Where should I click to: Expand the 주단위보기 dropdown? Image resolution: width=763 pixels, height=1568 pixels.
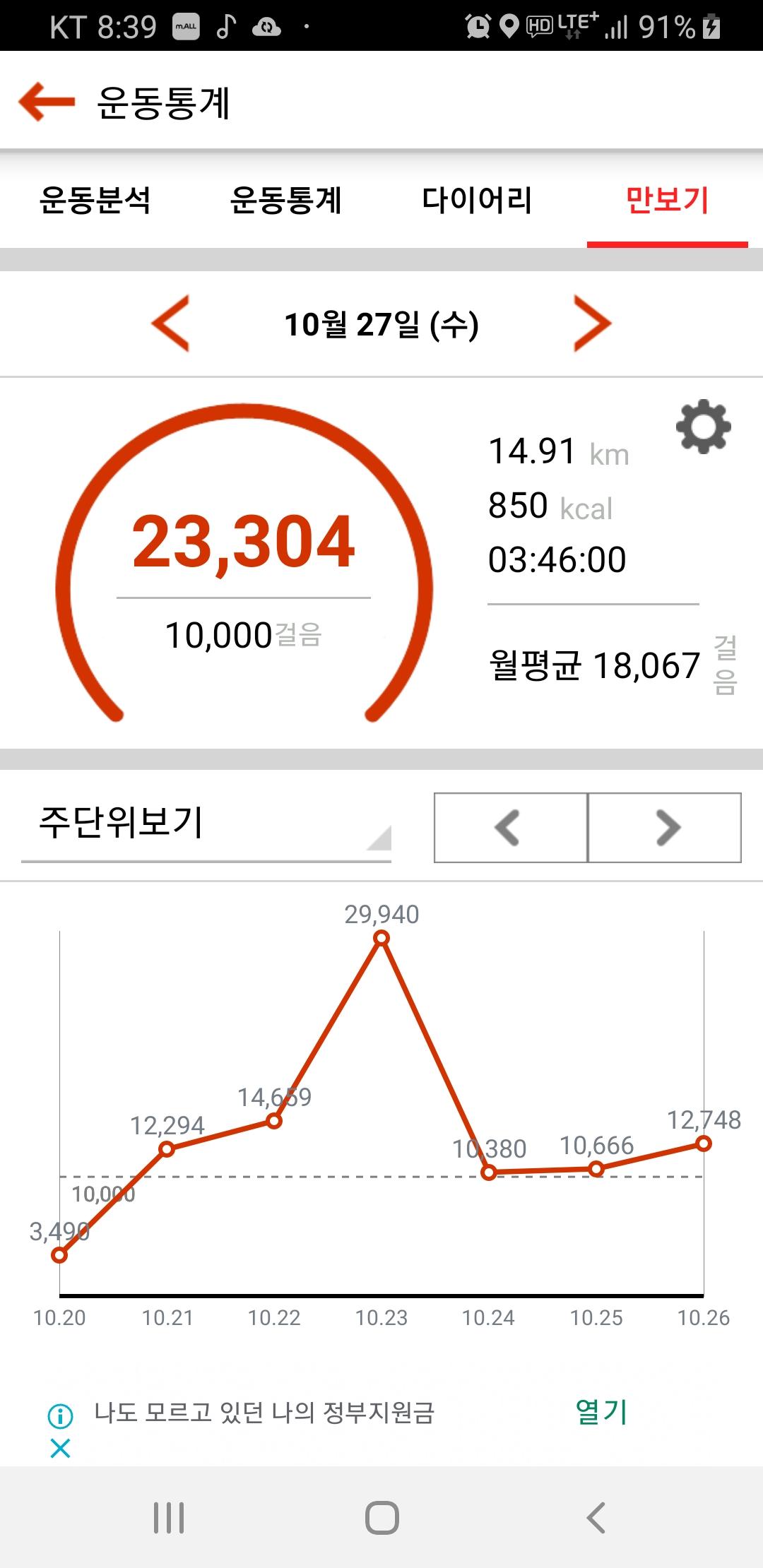tap(206, 825)
